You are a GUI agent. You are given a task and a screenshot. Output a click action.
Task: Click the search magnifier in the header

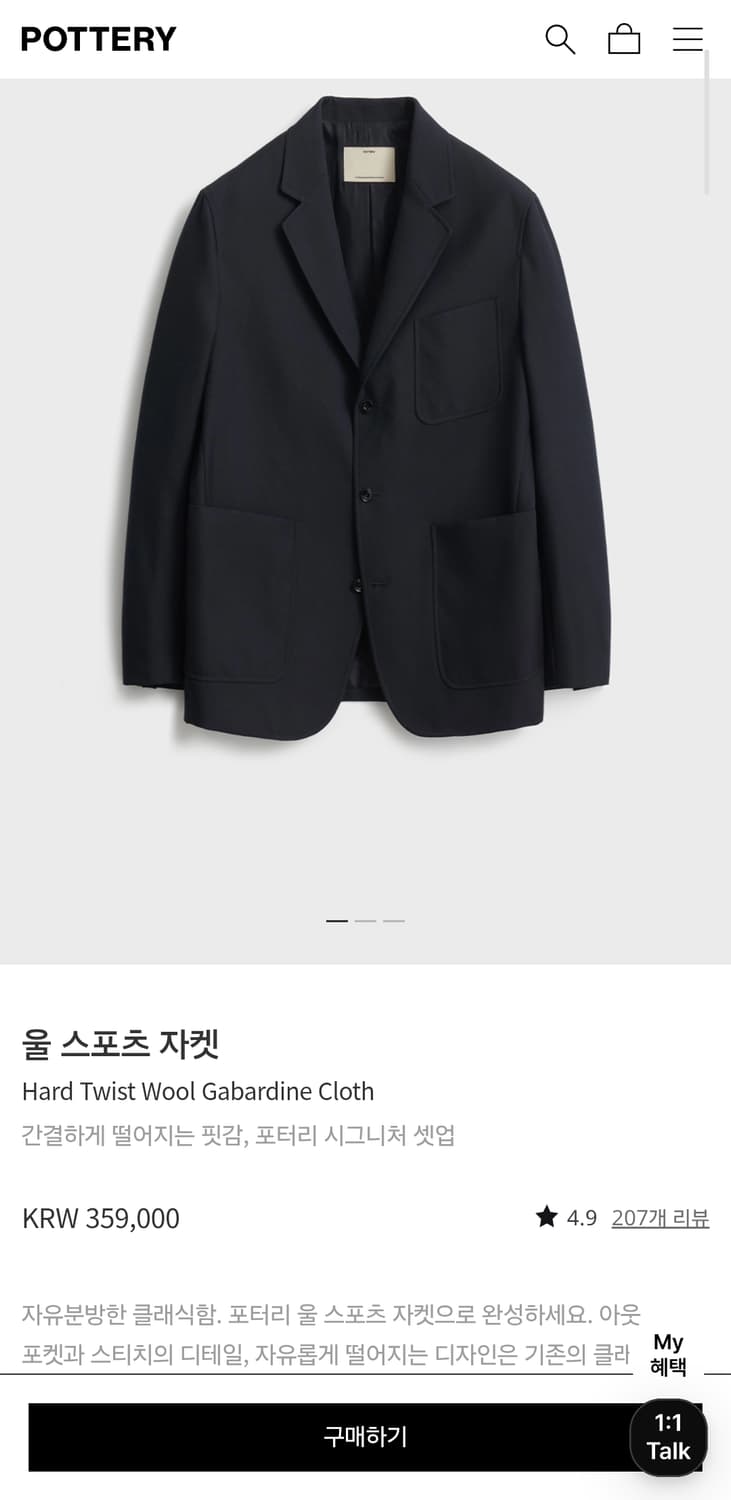560,39
